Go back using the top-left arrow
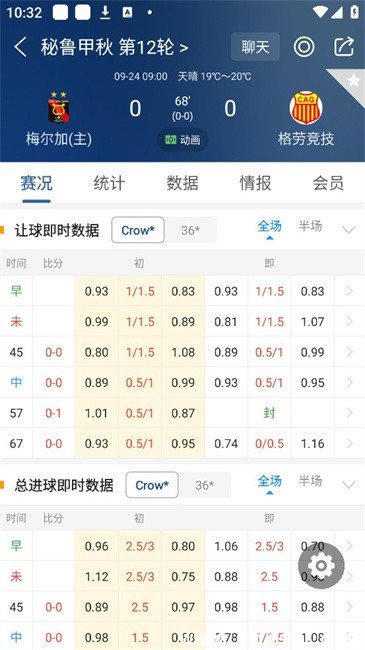Viewport: 365px width, 650px height. click(20, 47)
